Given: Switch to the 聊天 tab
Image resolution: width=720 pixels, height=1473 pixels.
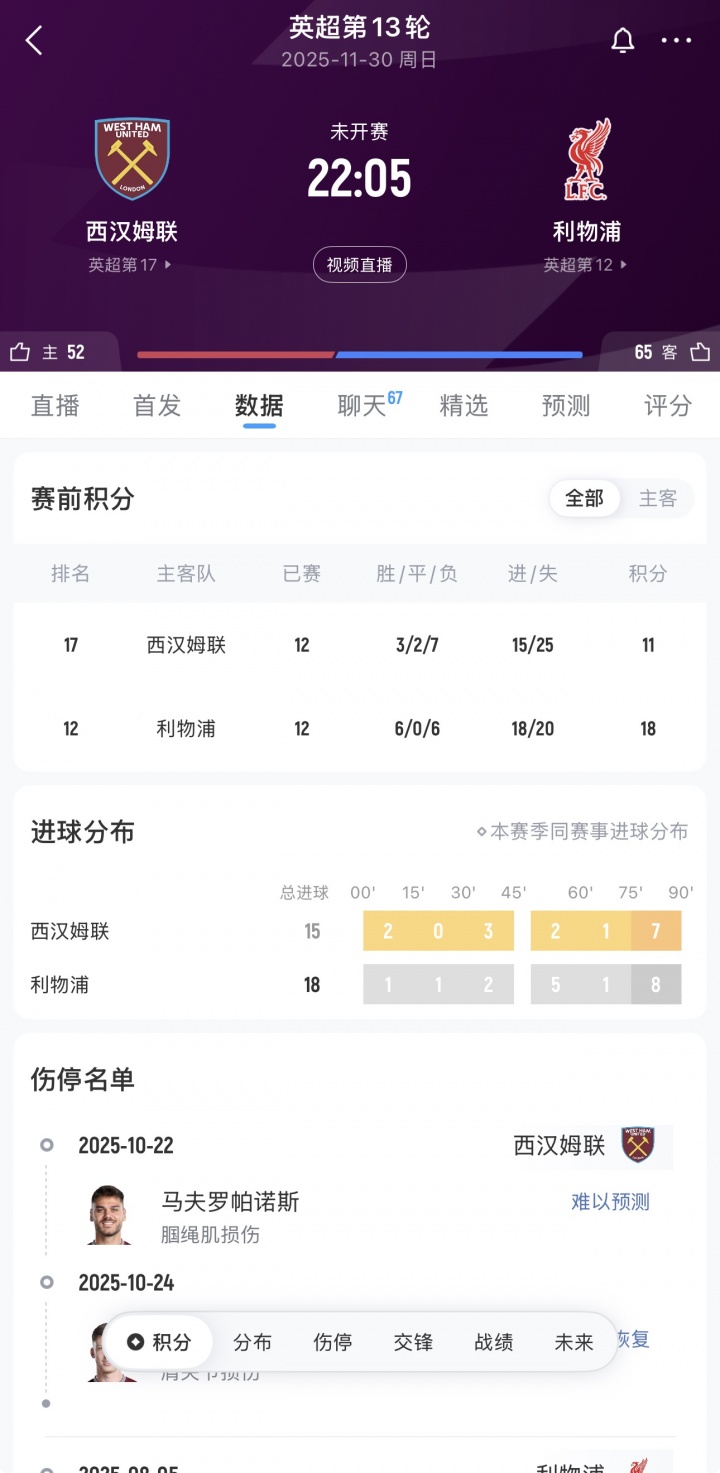Looking at the screenshot, I should pos(361,405).
